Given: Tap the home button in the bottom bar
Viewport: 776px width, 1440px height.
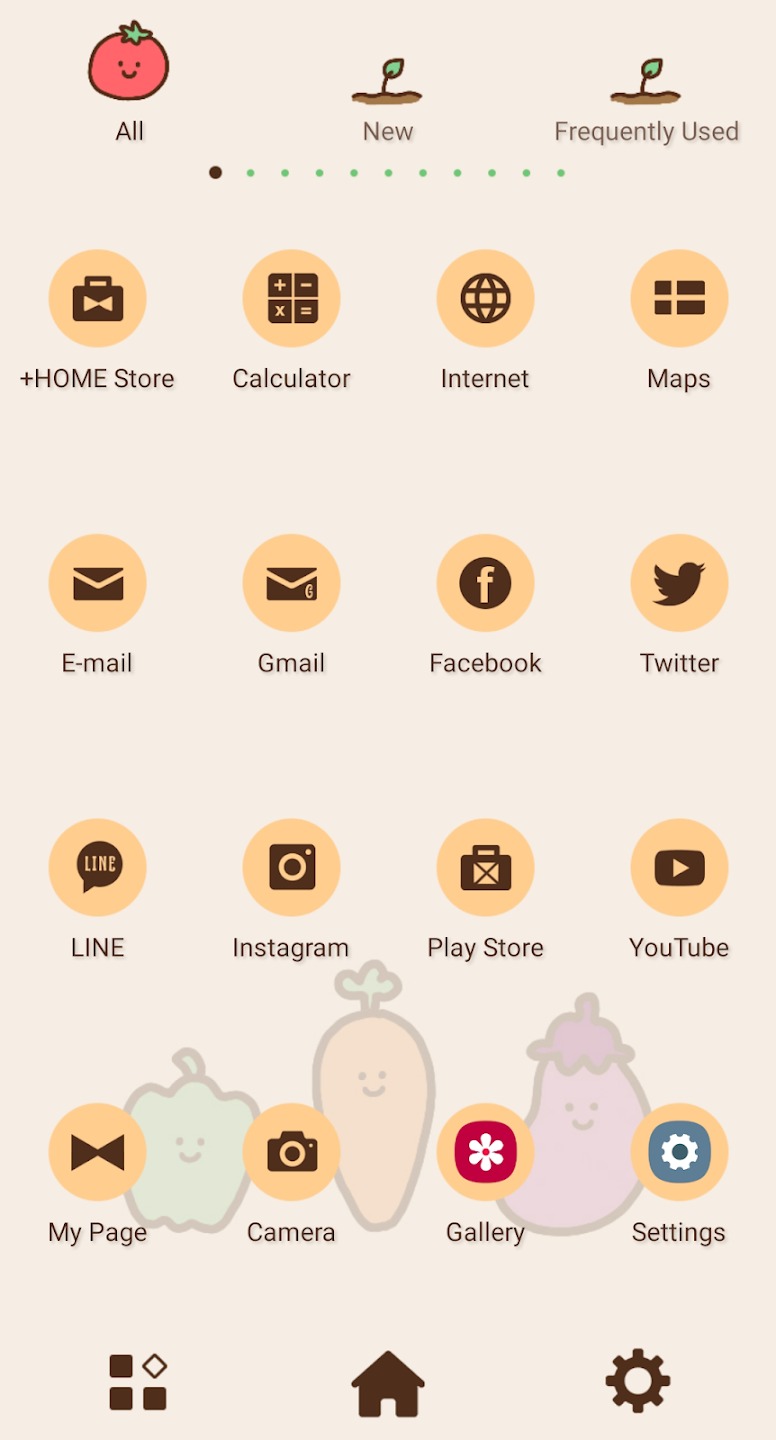Looking at the screenshot, I should pos(388,1383).
